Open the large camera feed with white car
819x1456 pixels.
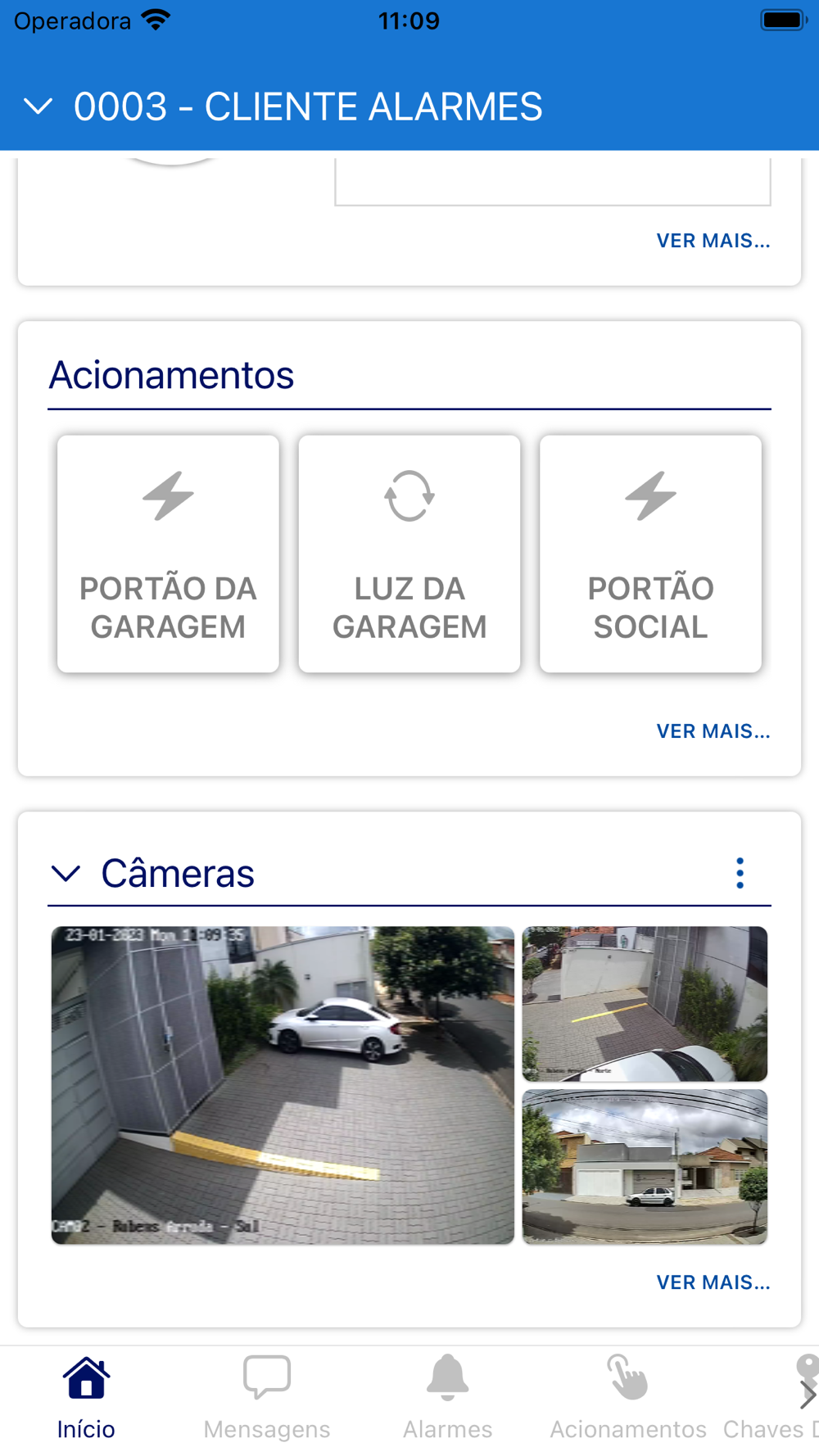click(283, 1085)
